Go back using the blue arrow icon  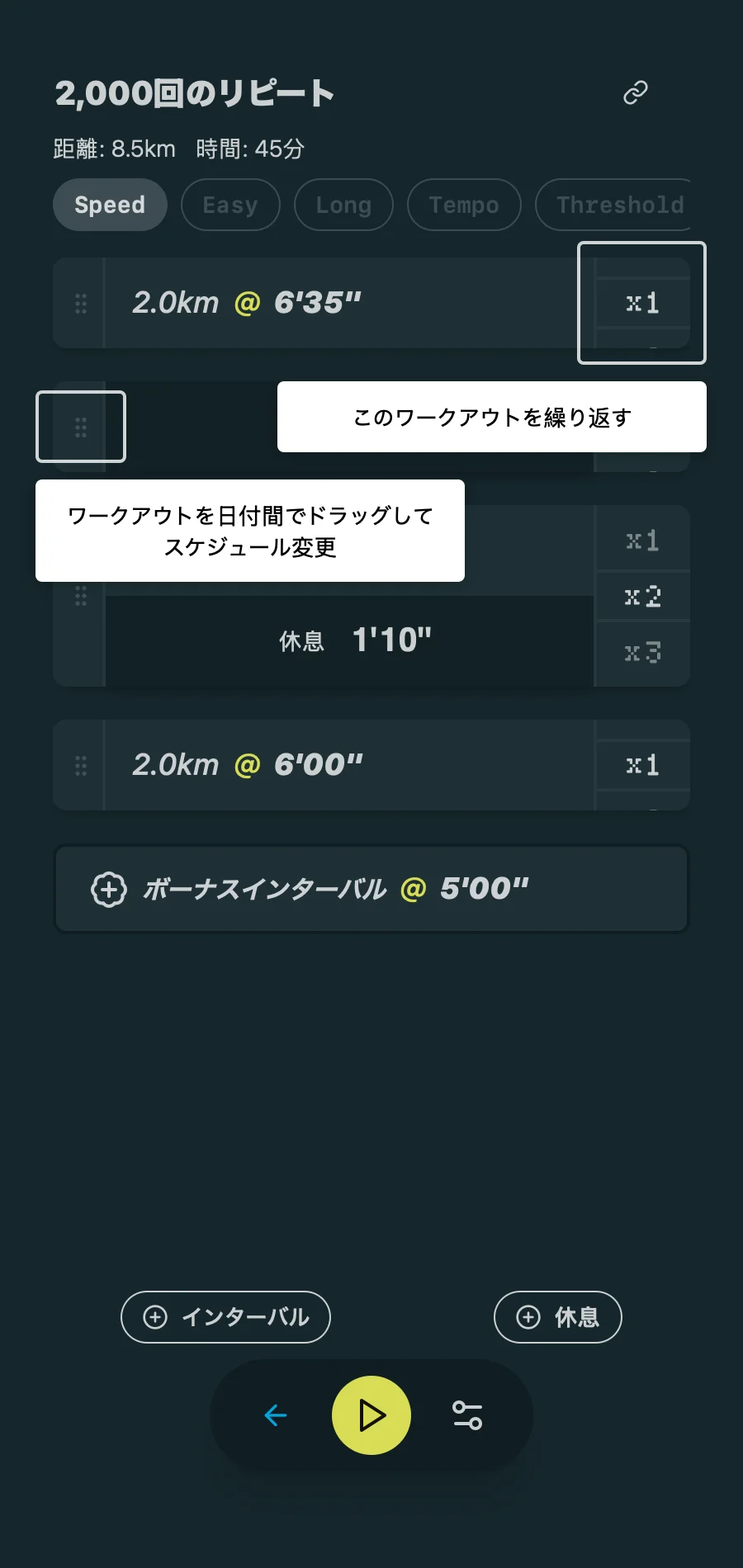[x=276, y=1415]
